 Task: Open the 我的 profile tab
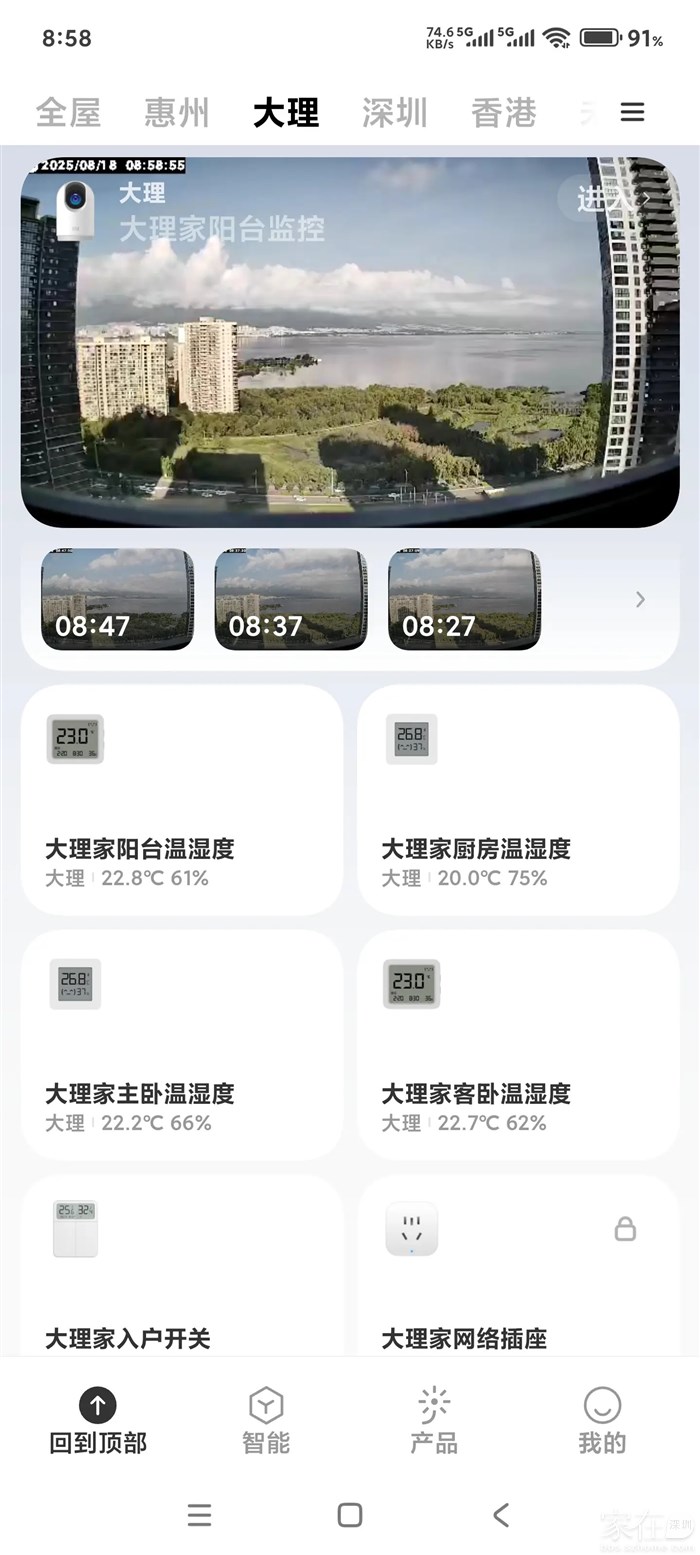click(x=602, y=1420)
